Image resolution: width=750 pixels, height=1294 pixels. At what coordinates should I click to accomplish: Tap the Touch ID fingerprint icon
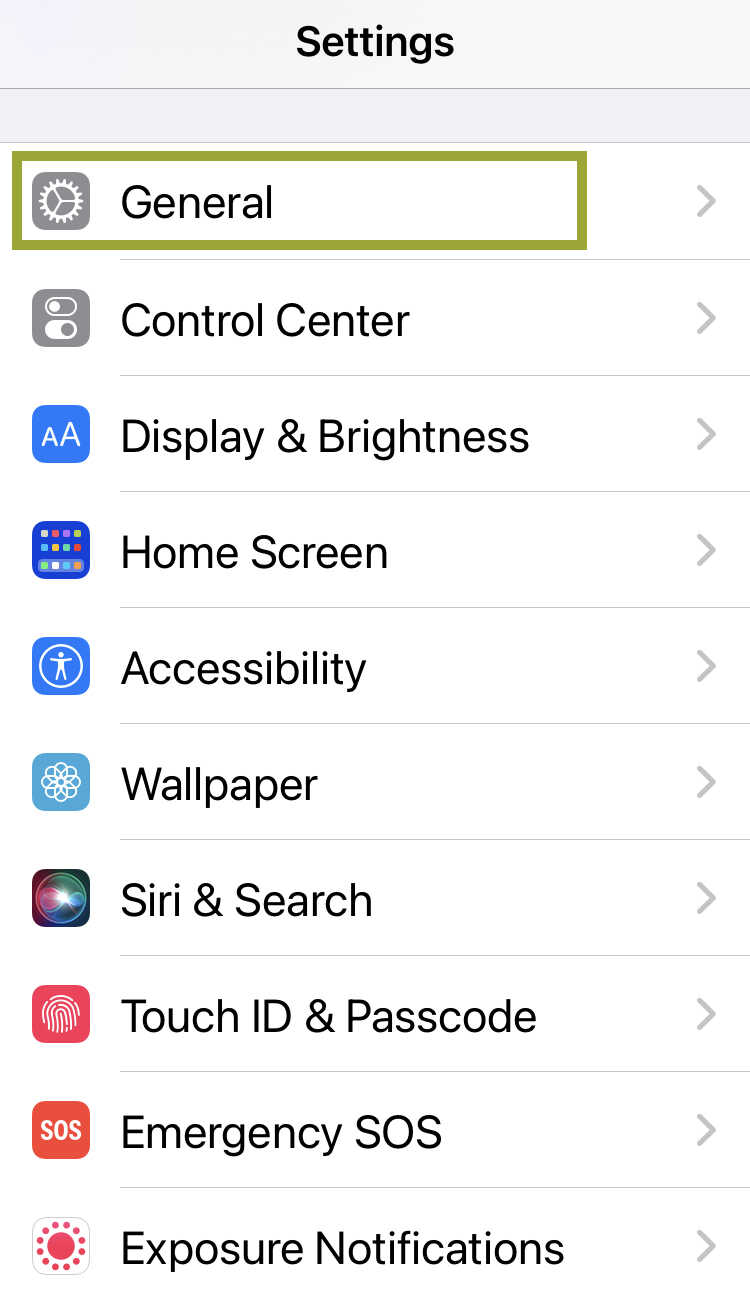(61, 1014)
